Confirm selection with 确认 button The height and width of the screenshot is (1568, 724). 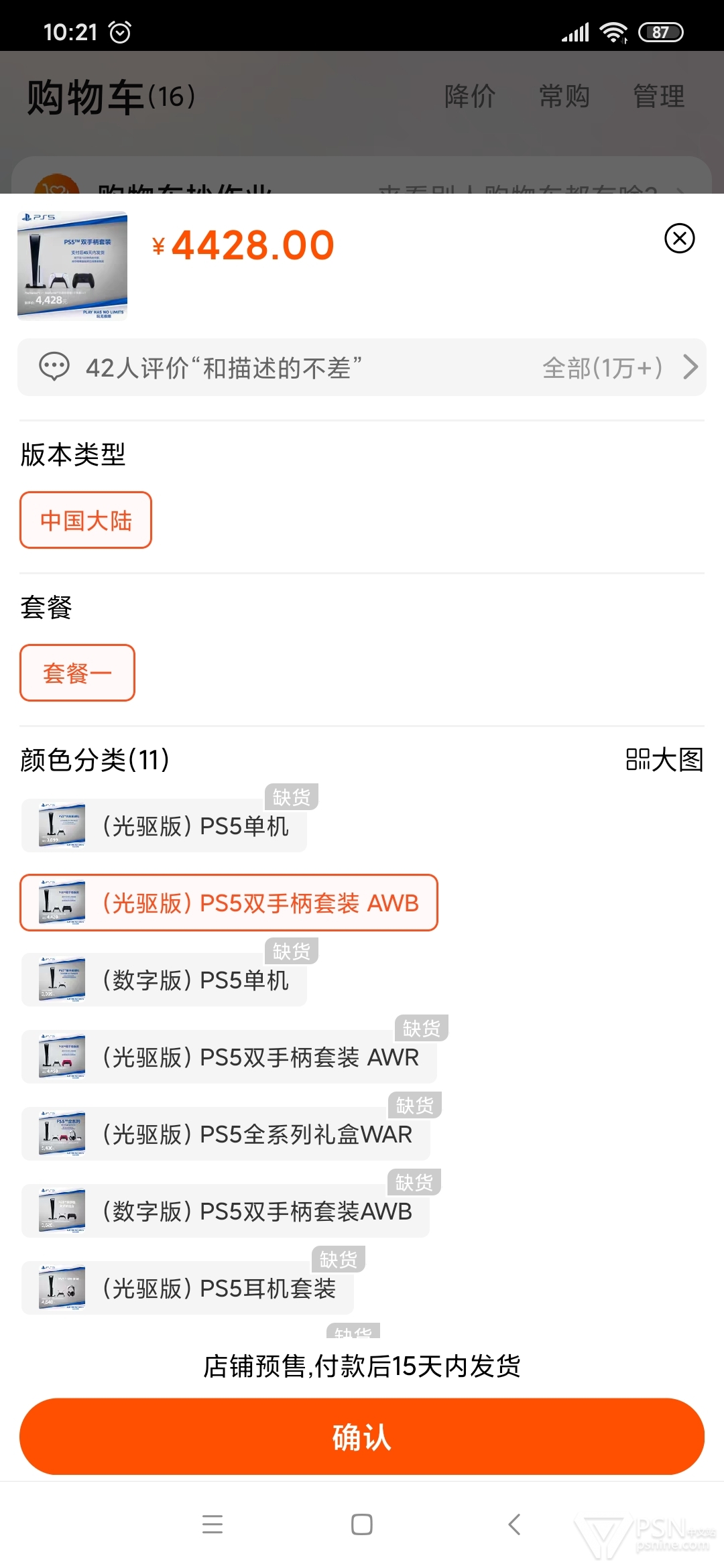pos(362,1437)
